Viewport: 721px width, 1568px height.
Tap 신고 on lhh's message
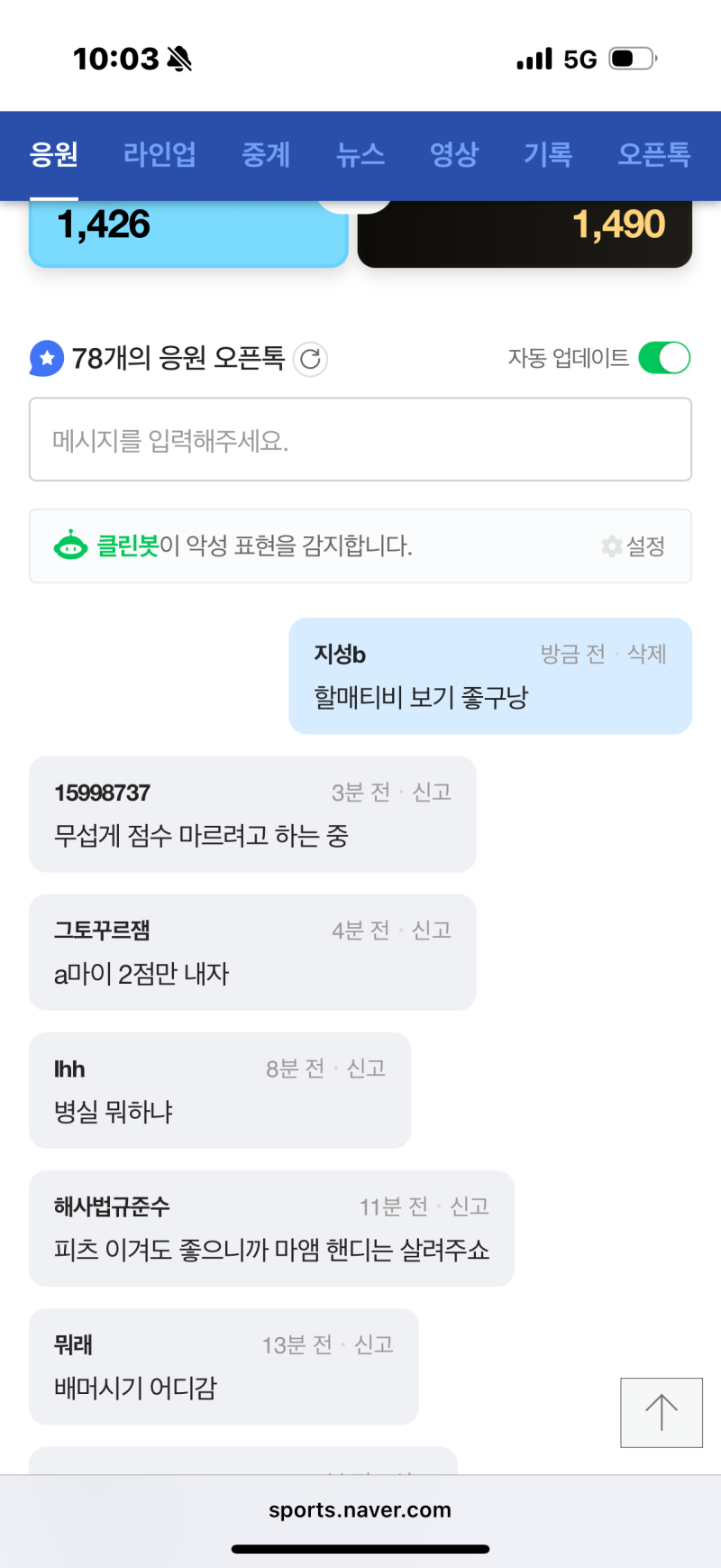(366, 1068)
